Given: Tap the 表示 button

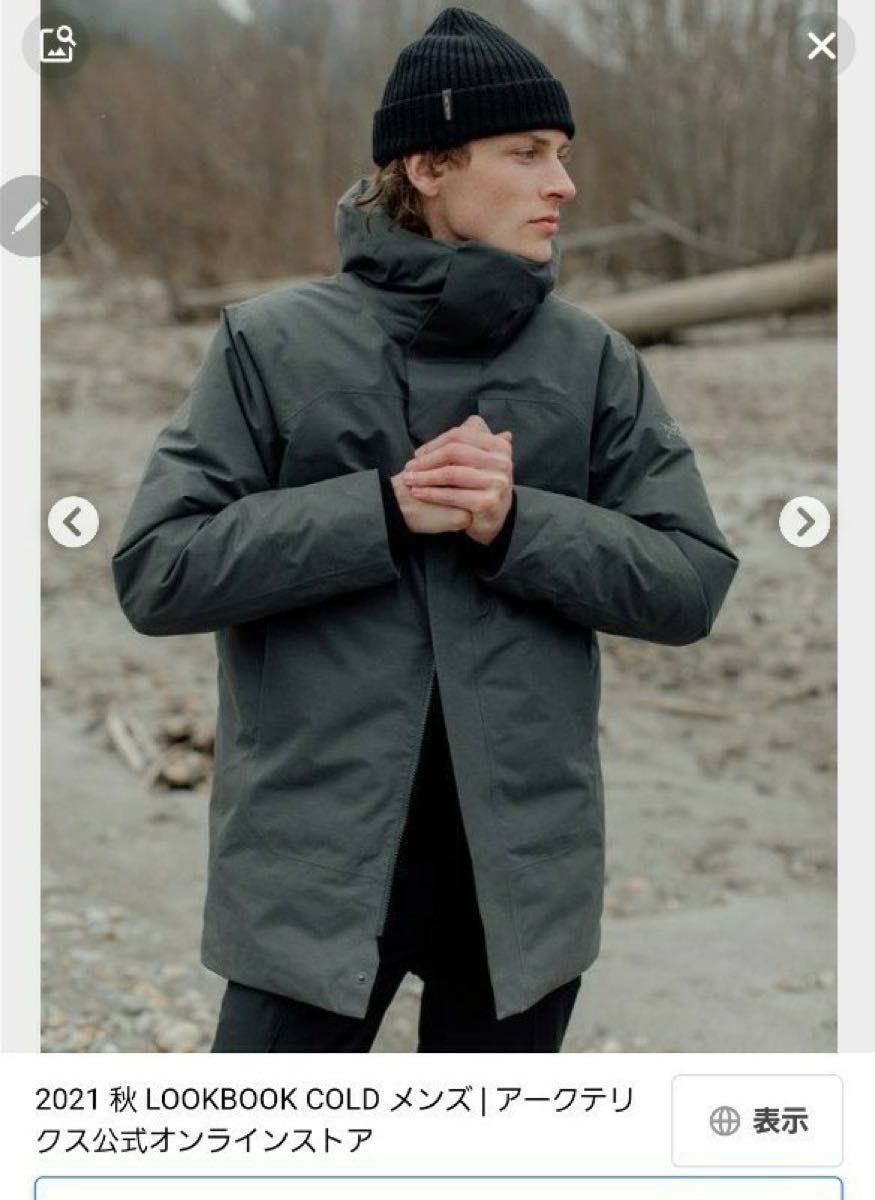Looking at the screenshot, I should point(757,1121).
